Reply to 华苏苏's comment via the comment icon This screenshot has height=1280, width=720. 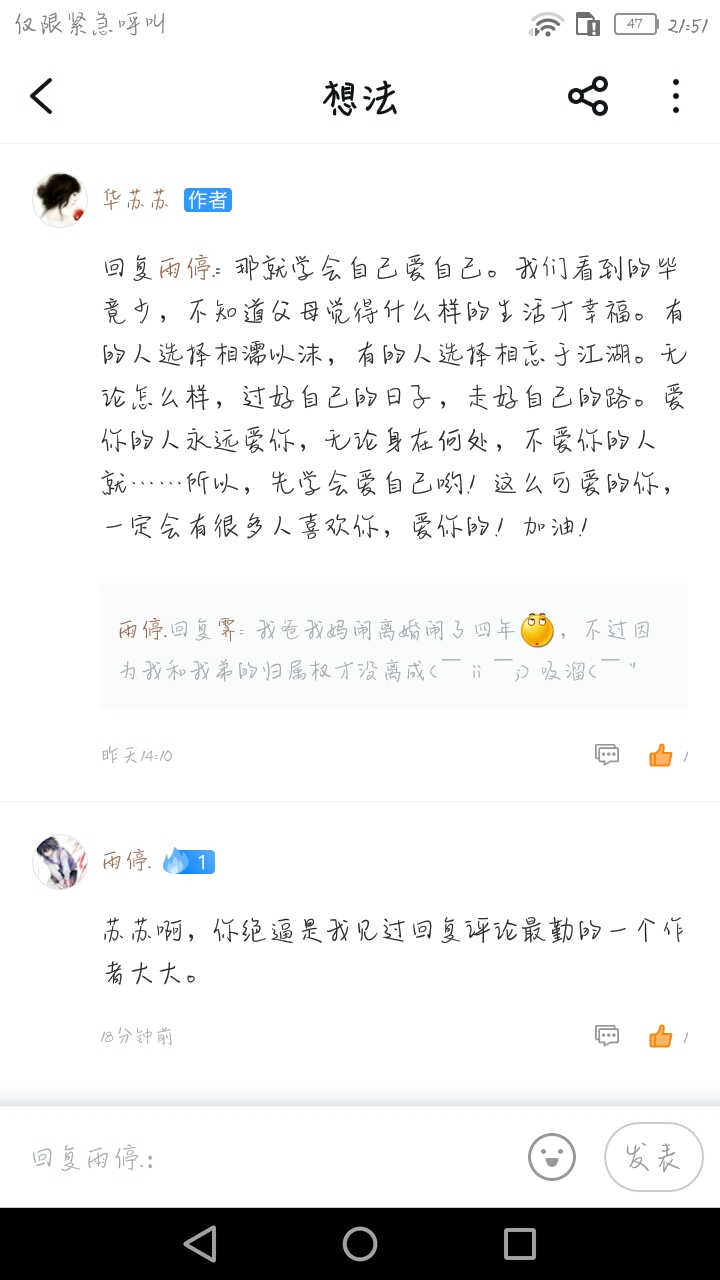(607, 755)
